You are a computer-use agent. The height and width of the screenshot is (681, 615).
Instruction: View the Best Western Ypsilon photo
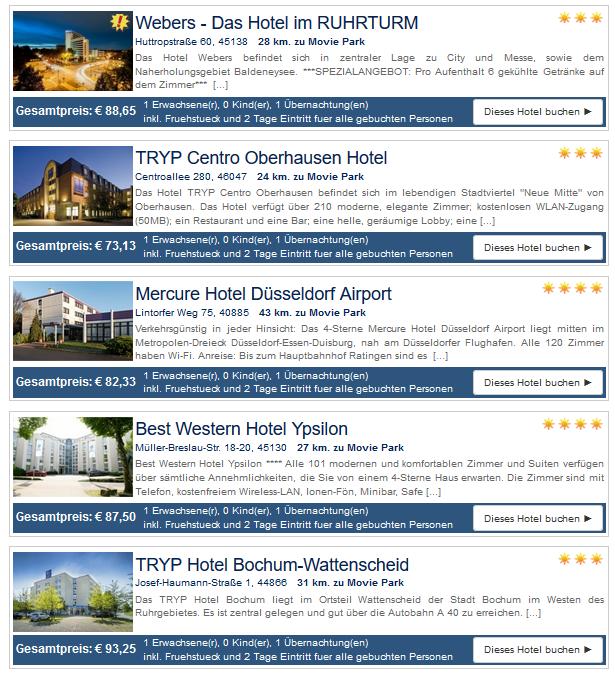click(72, 457)
